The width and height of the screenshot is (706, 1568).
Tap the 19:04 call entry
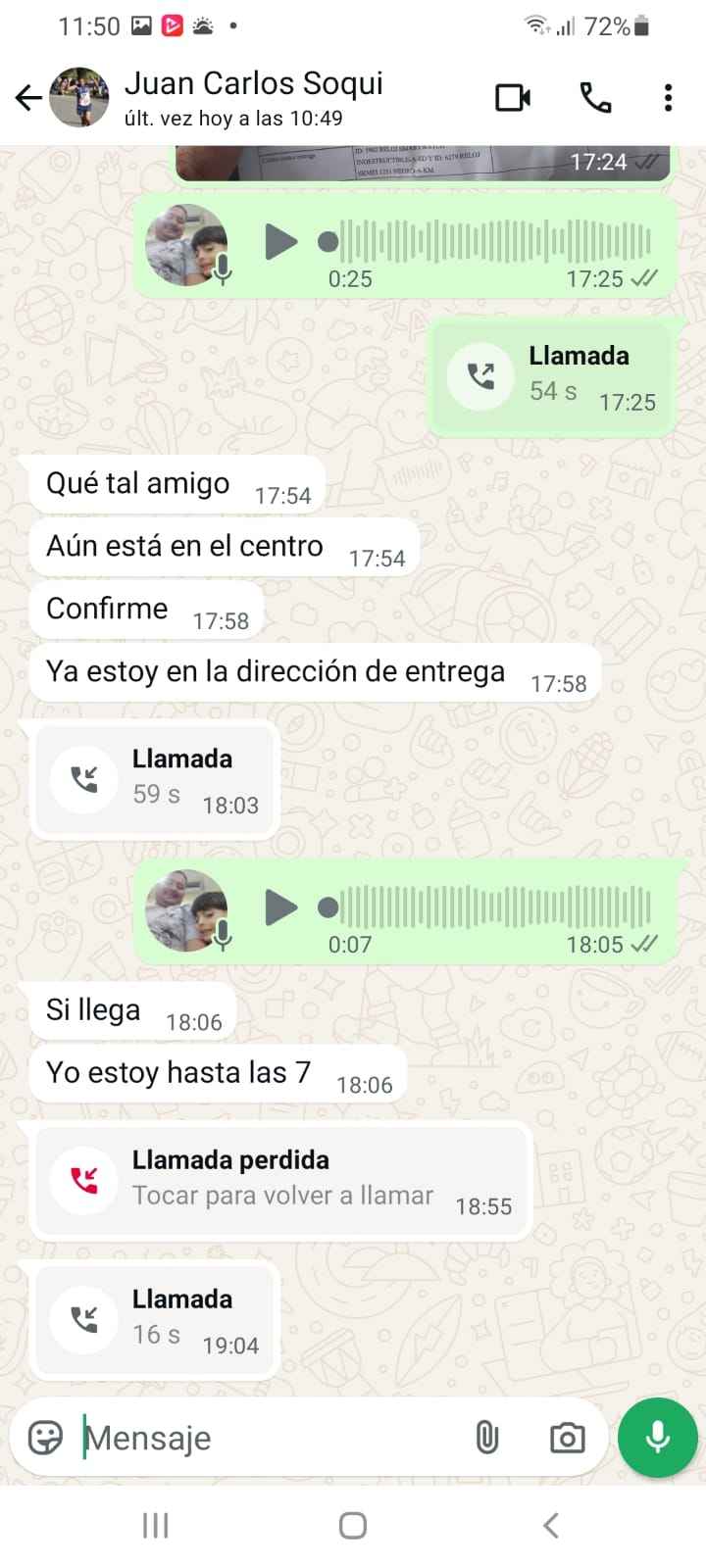coord(155,1321)
